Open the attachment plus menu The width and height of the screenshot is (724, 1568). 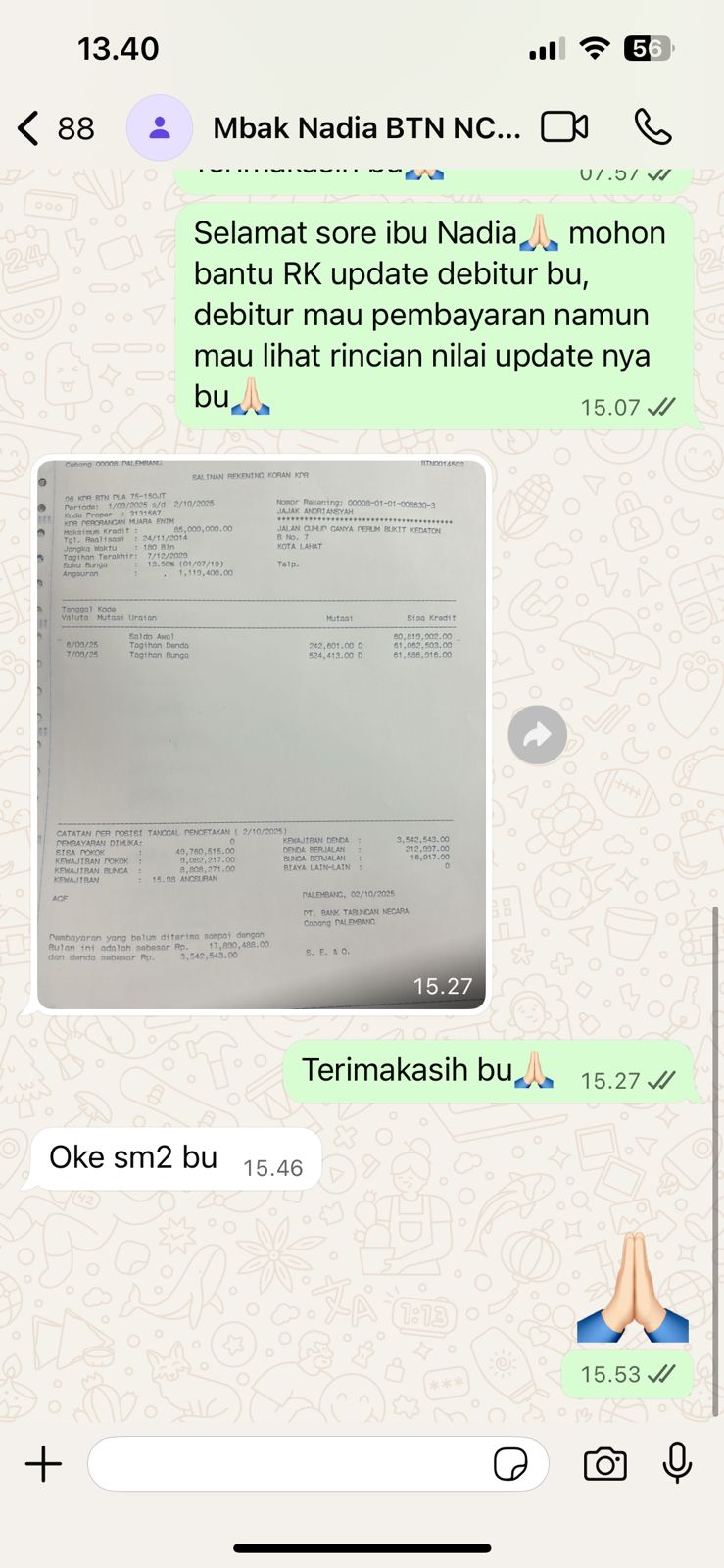tap(43, 1464)
